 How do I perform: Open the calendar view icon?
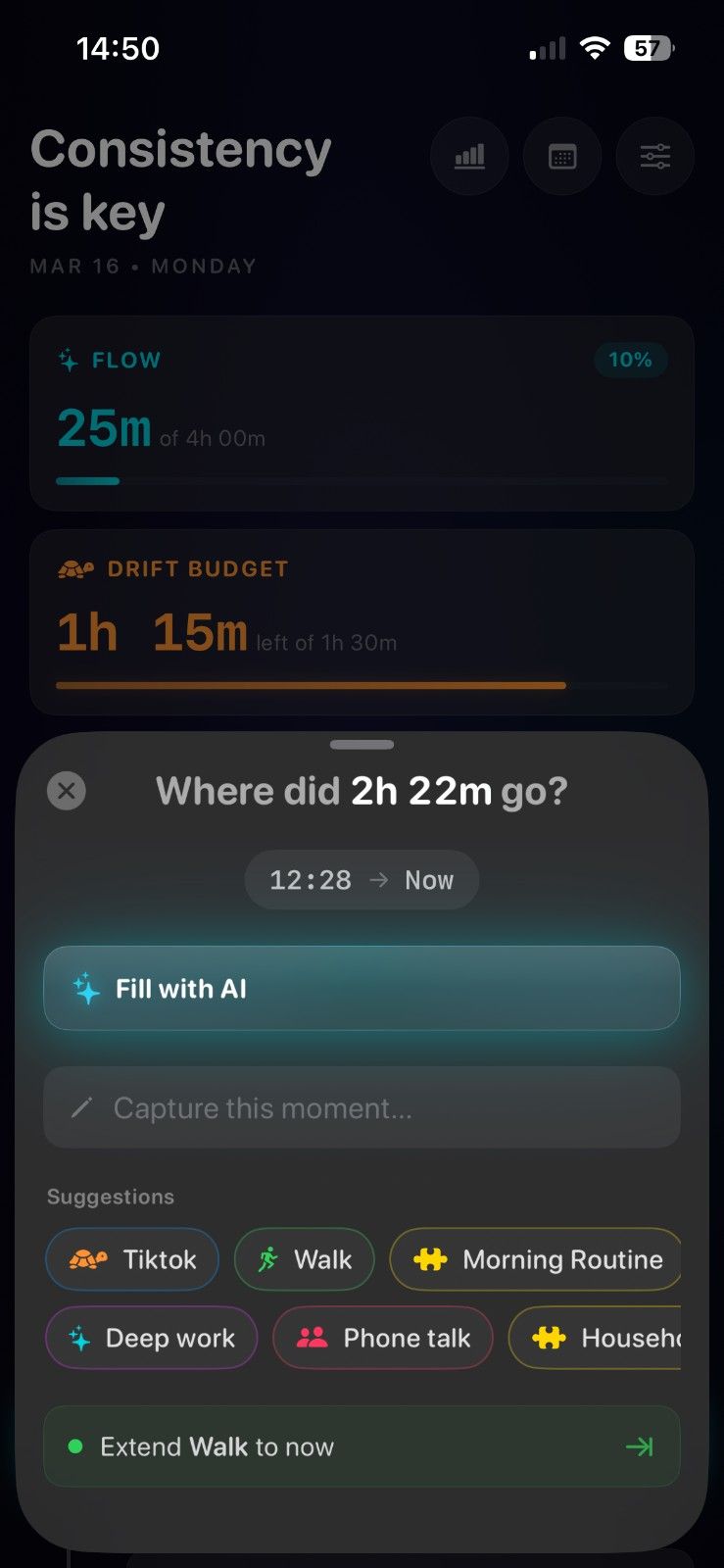(562, 157)
